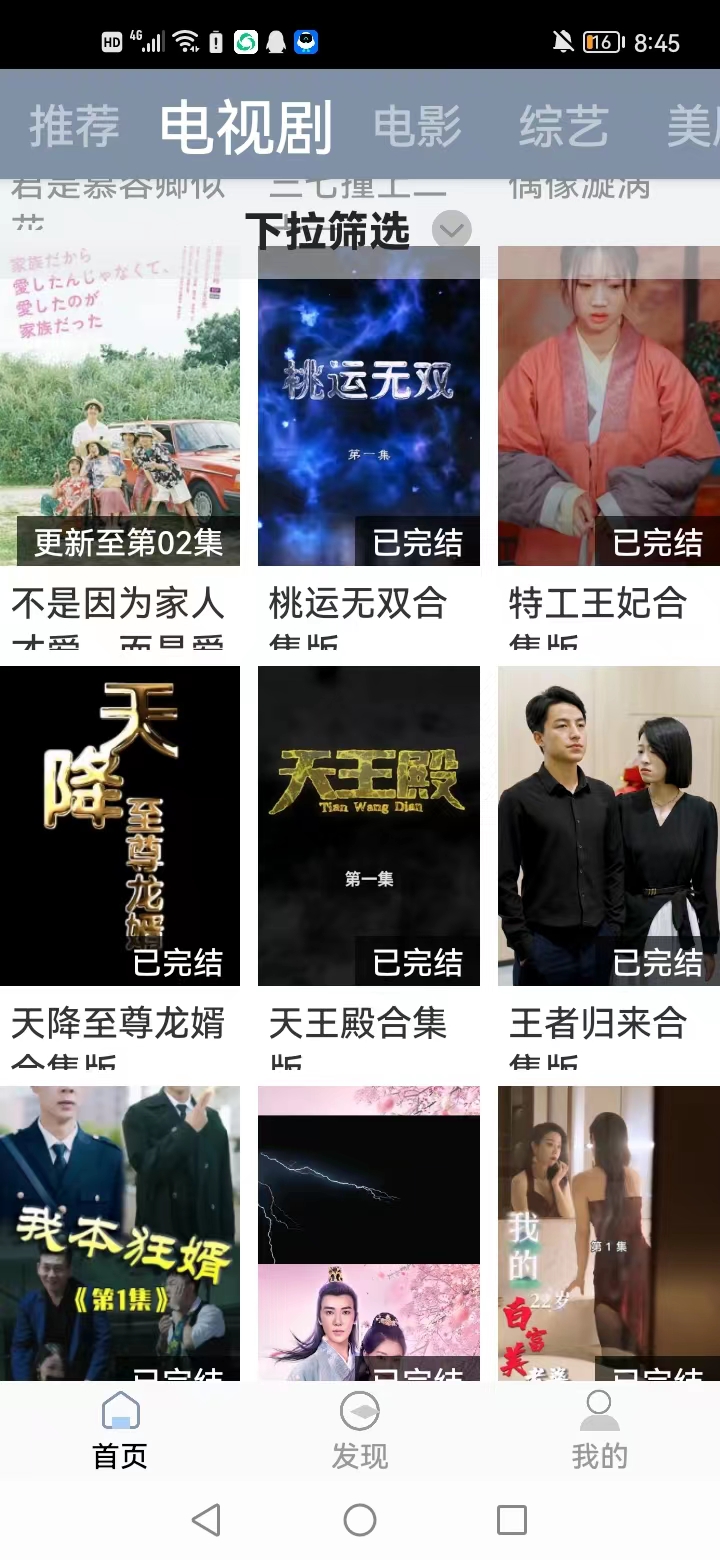Open the 天王殿合集版 drama
This screenshot has height=1560, width=720.
[368, 826]
